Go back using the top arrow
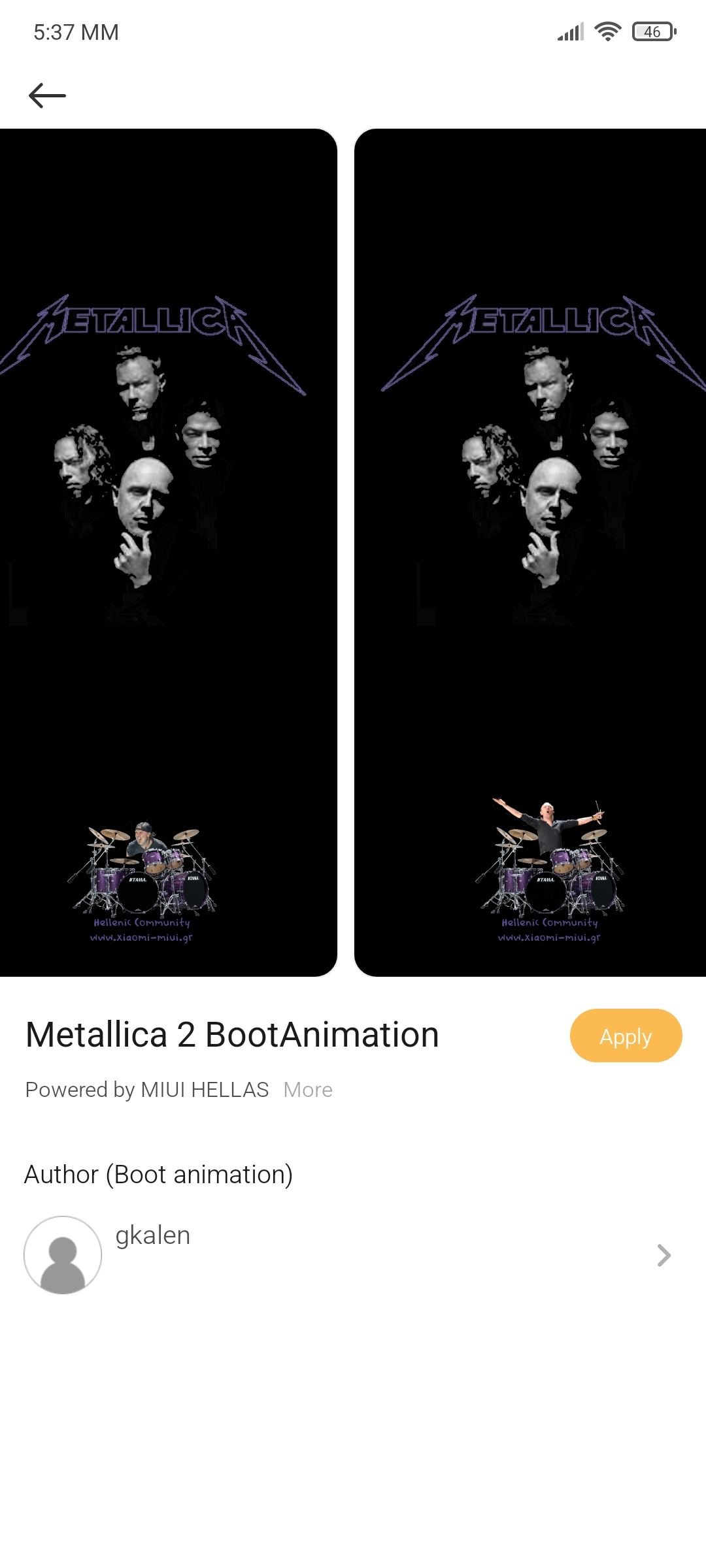This screenshot has width=706, height=1568. (47, 95)
